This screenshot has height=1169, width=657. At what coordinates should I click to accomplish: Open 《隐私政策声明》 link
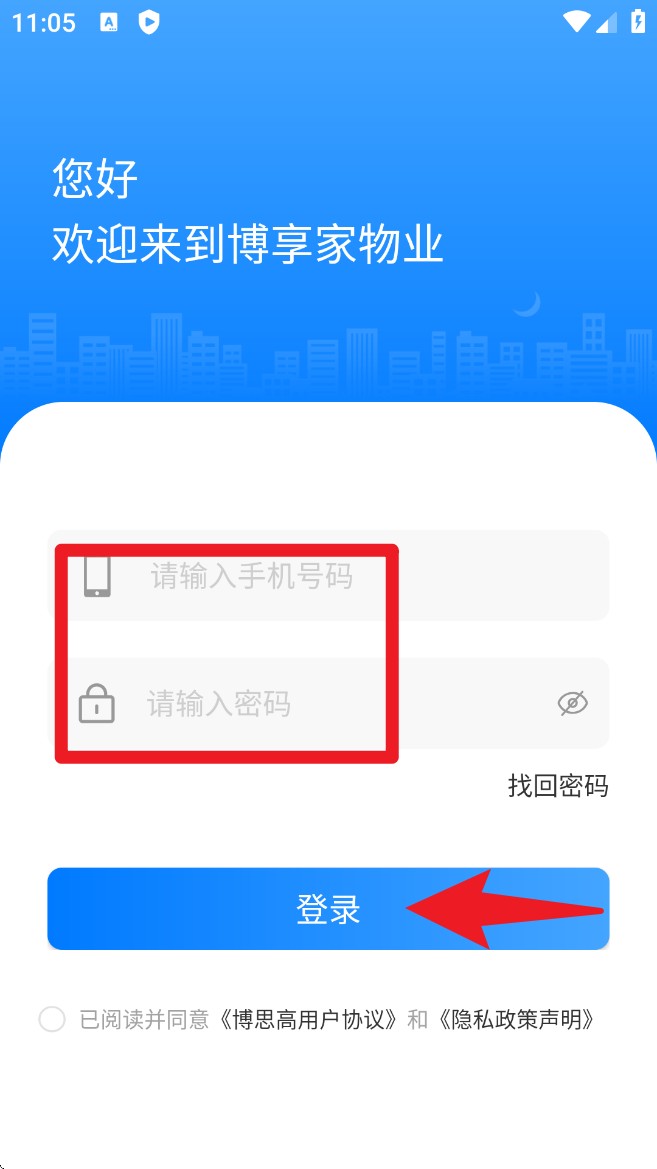pyautogui.click(x=516, y=1019)
